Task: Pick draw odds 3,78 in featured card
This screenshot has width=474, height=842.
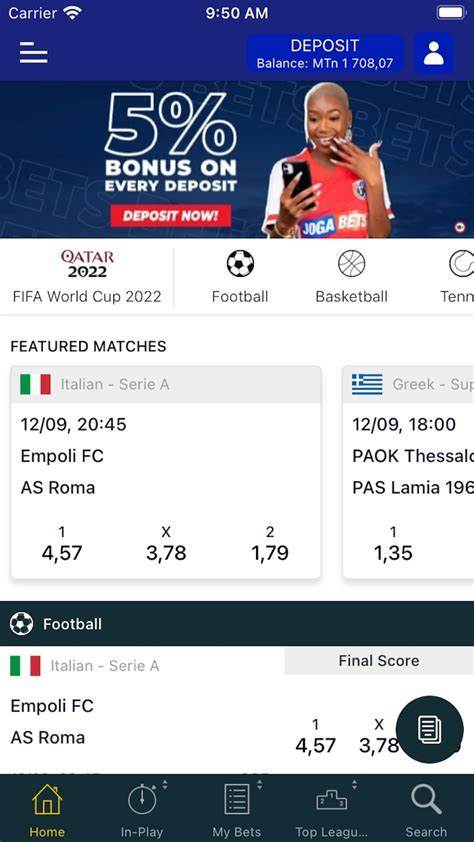Action: tap(166, 544)
